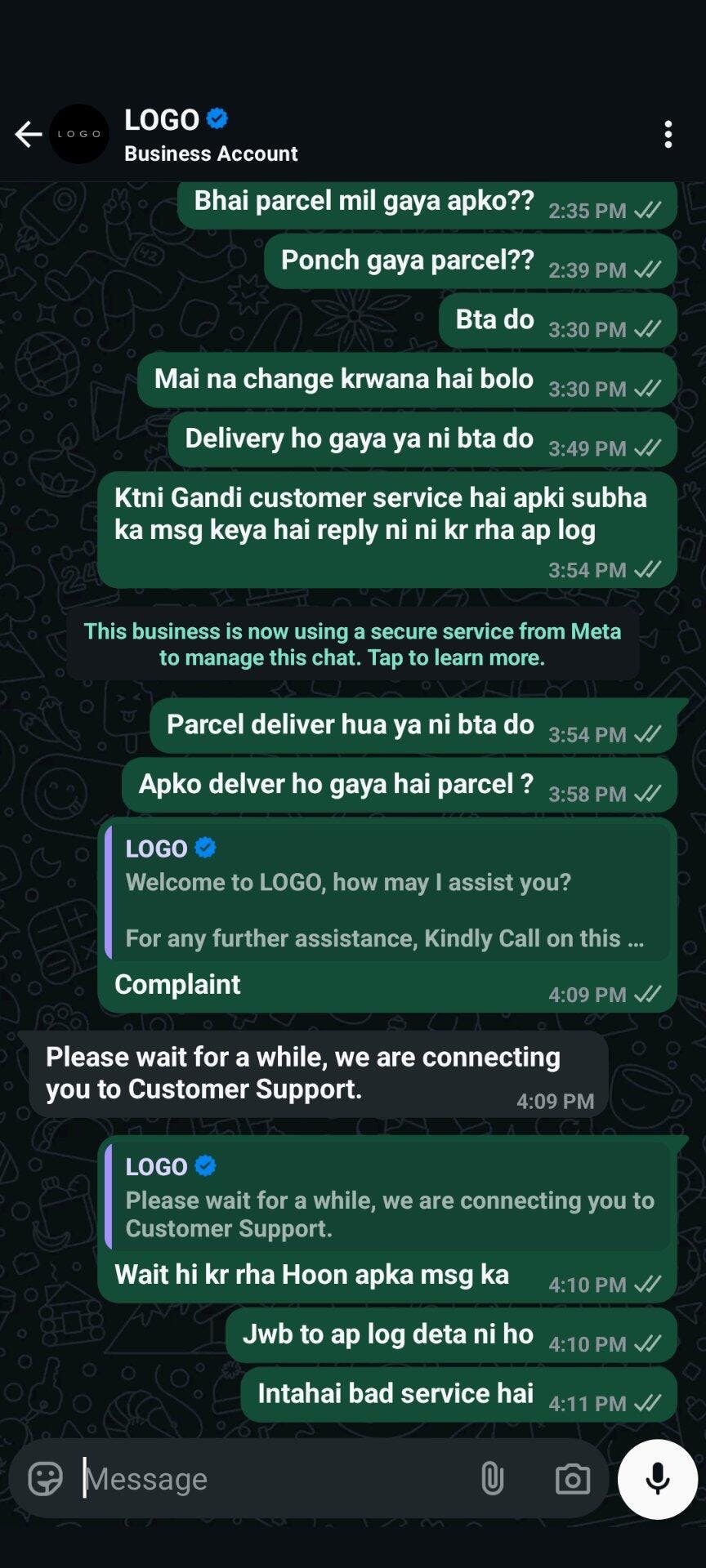Tap the microphone to record voice message
The height and width of the screenshot is (1568, 706).
[658, 1479]
